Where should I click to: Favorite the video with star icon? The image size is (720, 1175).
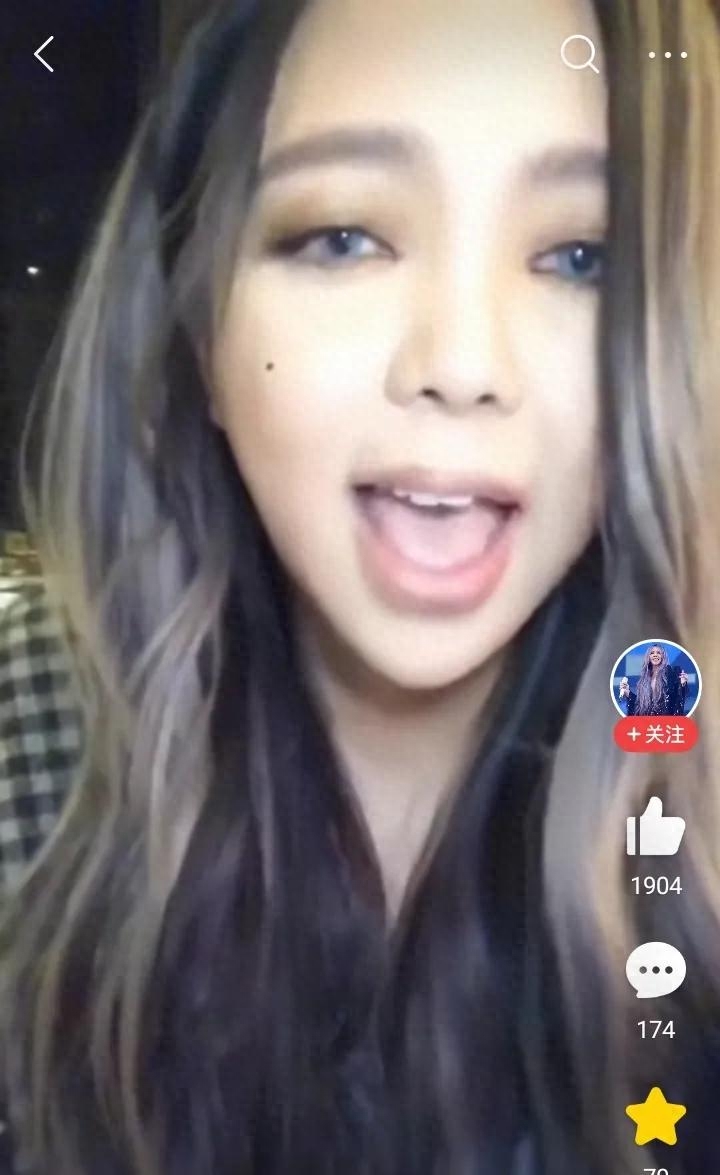656,1117
